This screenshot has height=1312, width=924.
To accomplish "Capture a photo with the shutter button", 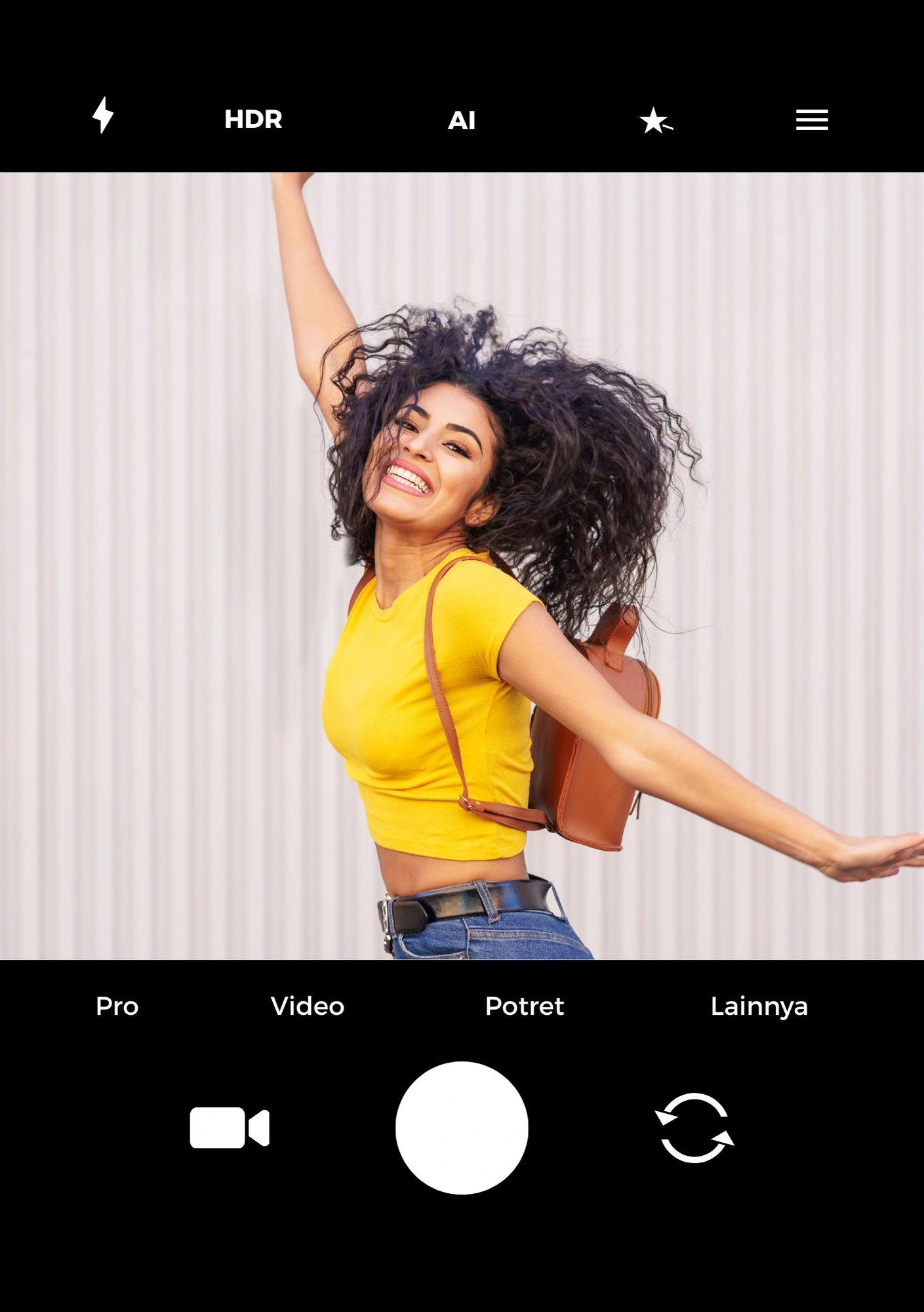I will tap(462, 1128).
